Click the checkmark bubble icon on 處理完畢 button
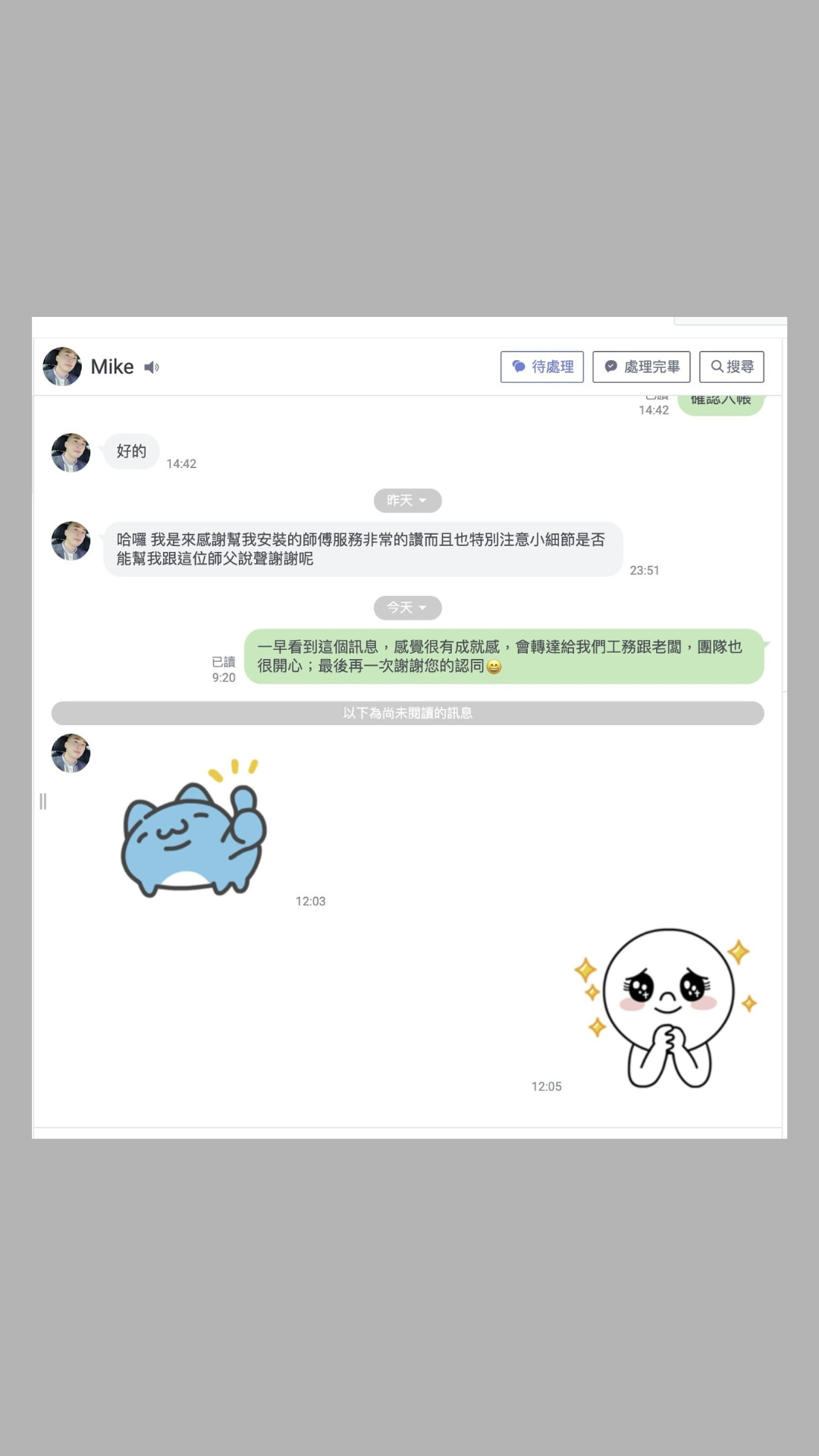This screenshot has height=1456, width=819. [x=611, y=366]
